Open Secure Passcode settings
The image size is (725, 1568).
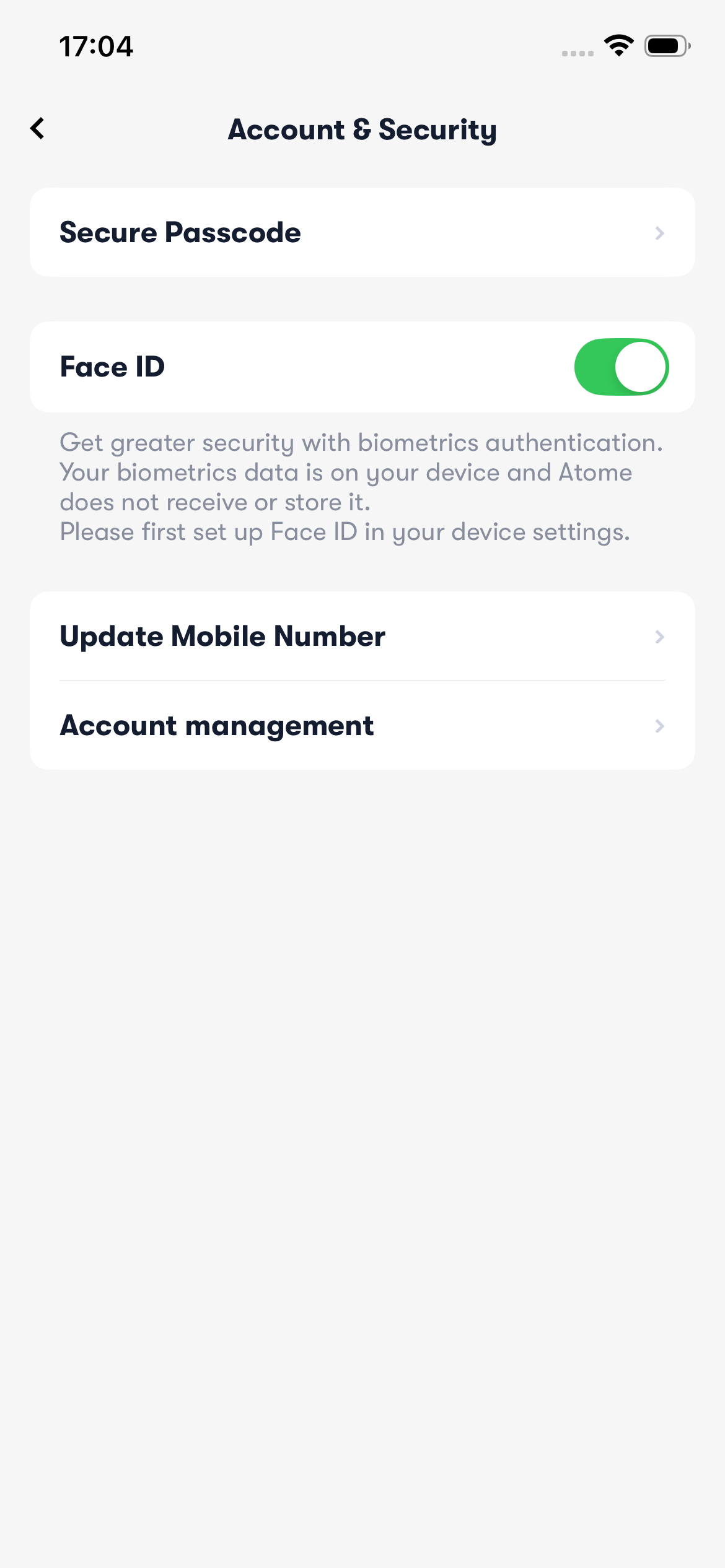[362, 233]
